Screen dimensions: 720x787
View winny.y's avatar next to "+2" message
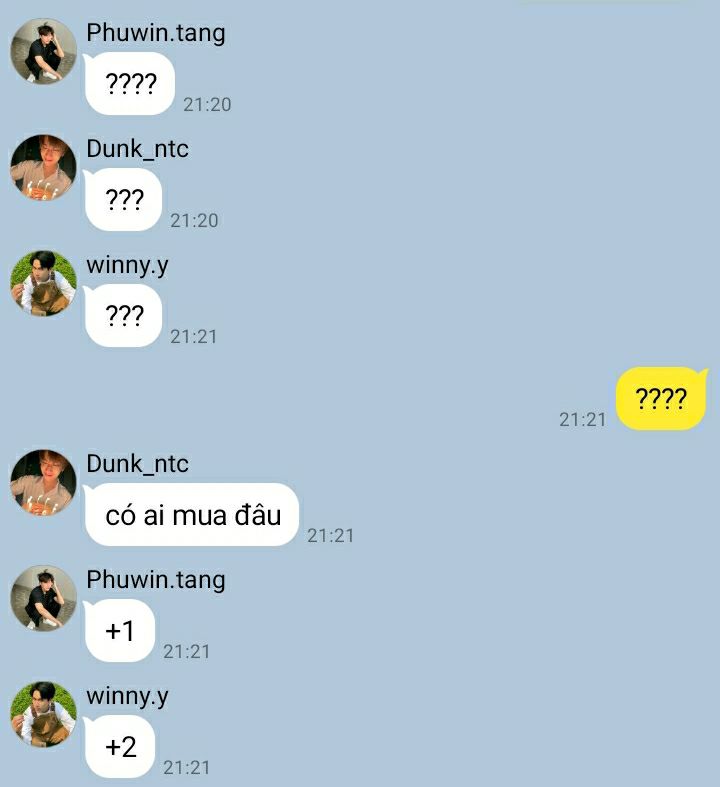(x=44, y=714)
